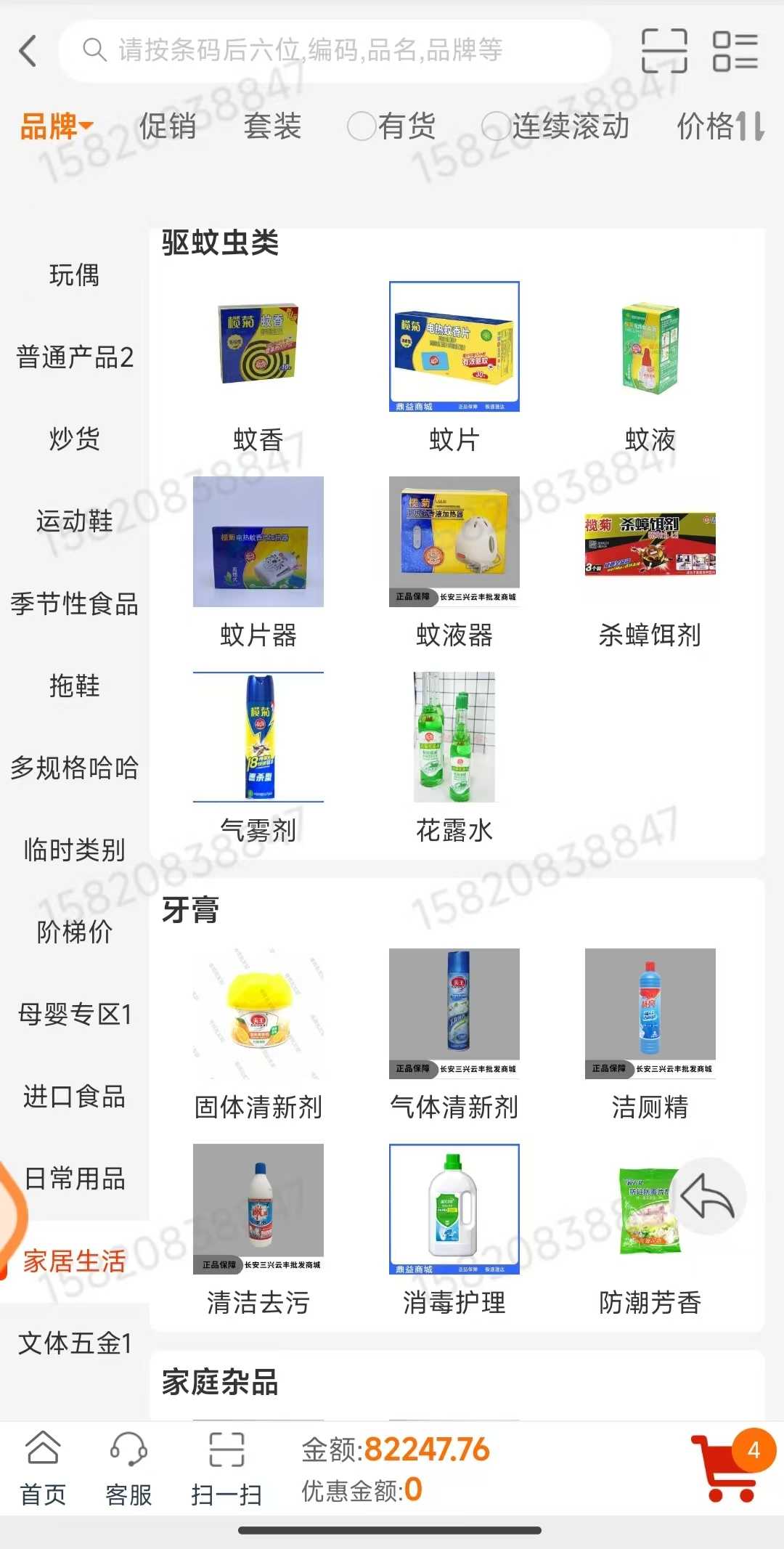Sort by 价格 price

pos(720,126)
